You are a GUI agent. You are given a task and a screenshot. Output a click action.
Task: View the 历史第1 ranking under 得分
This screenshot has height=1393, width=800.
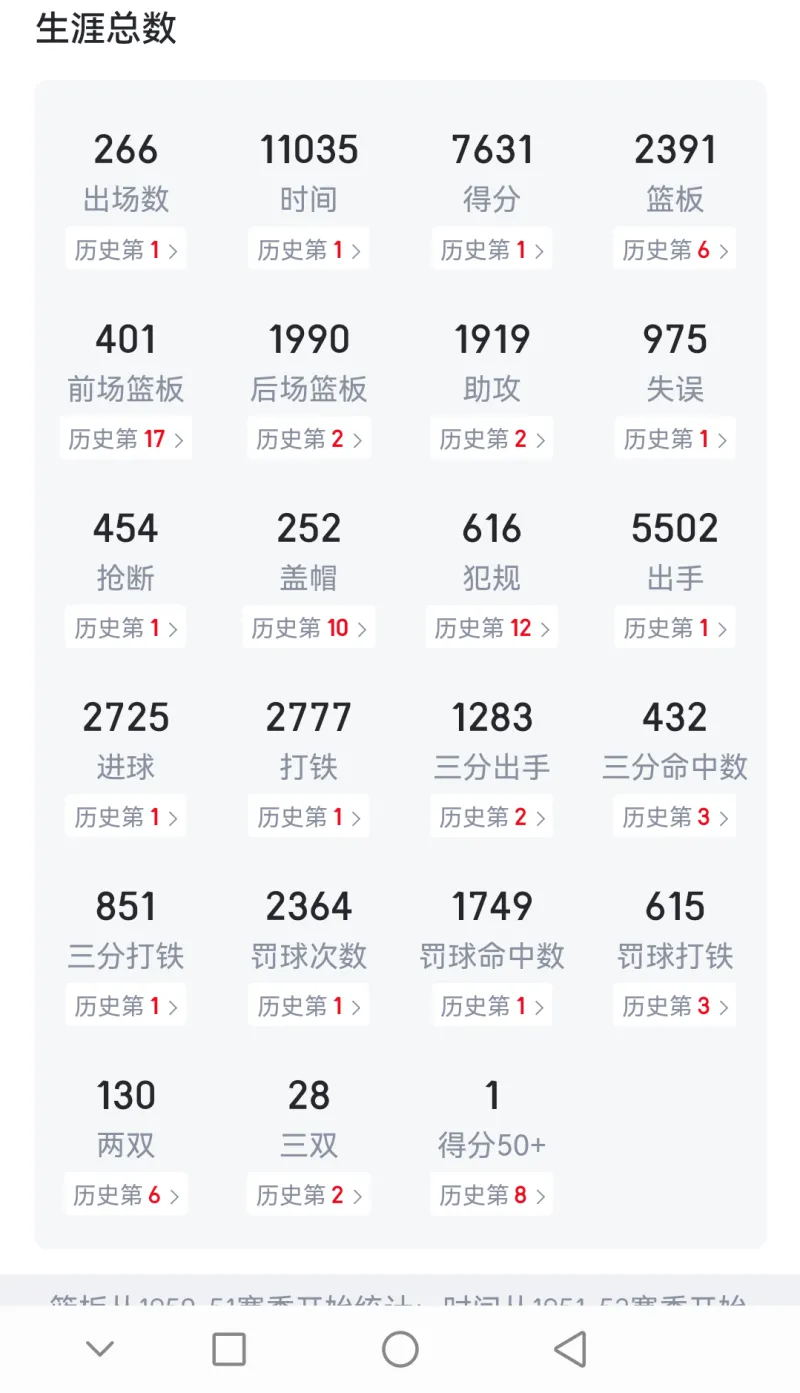[492, 249]
